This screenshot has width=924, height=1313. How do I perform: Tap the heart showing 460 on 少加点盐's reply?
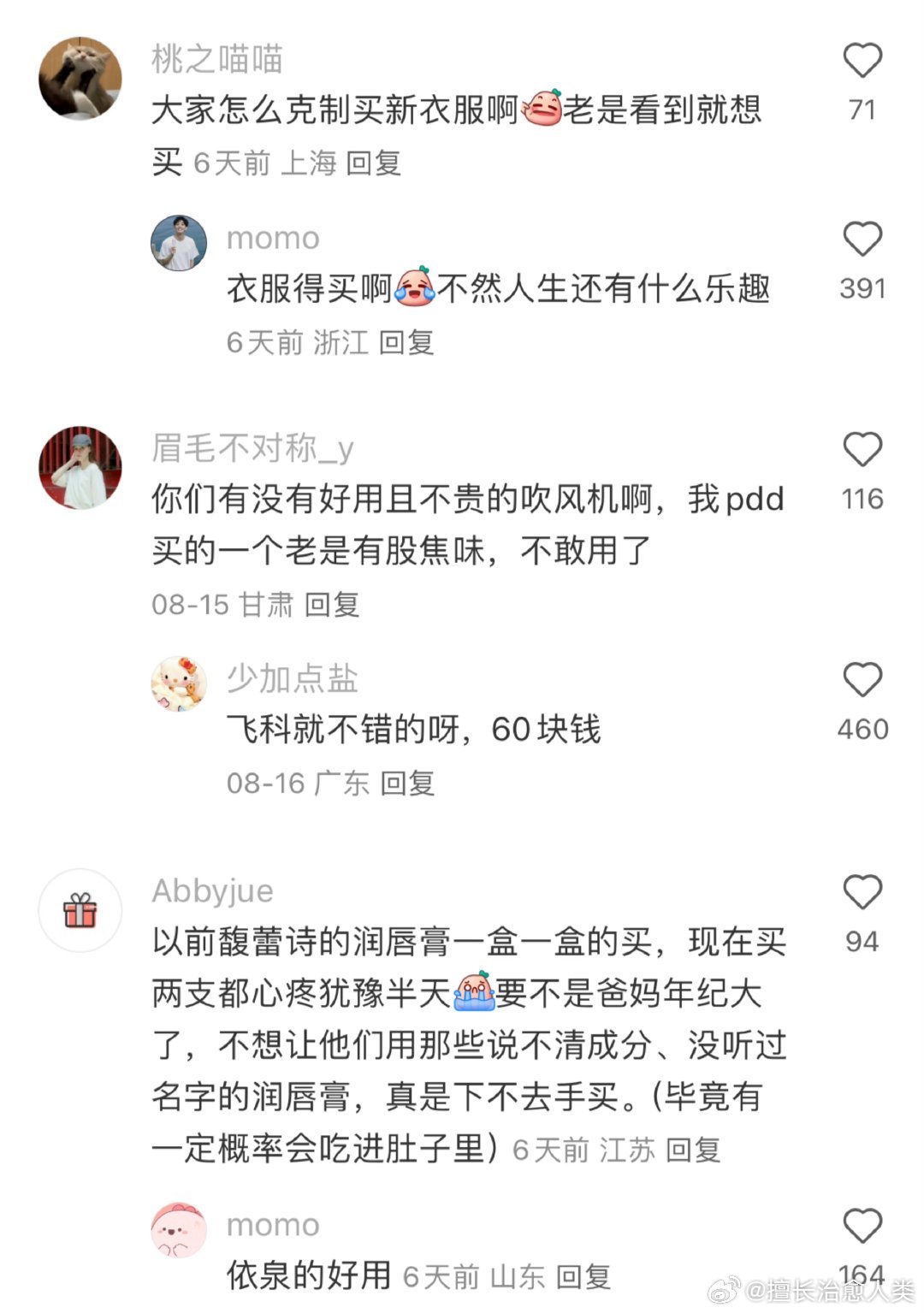tap(864, 678)
